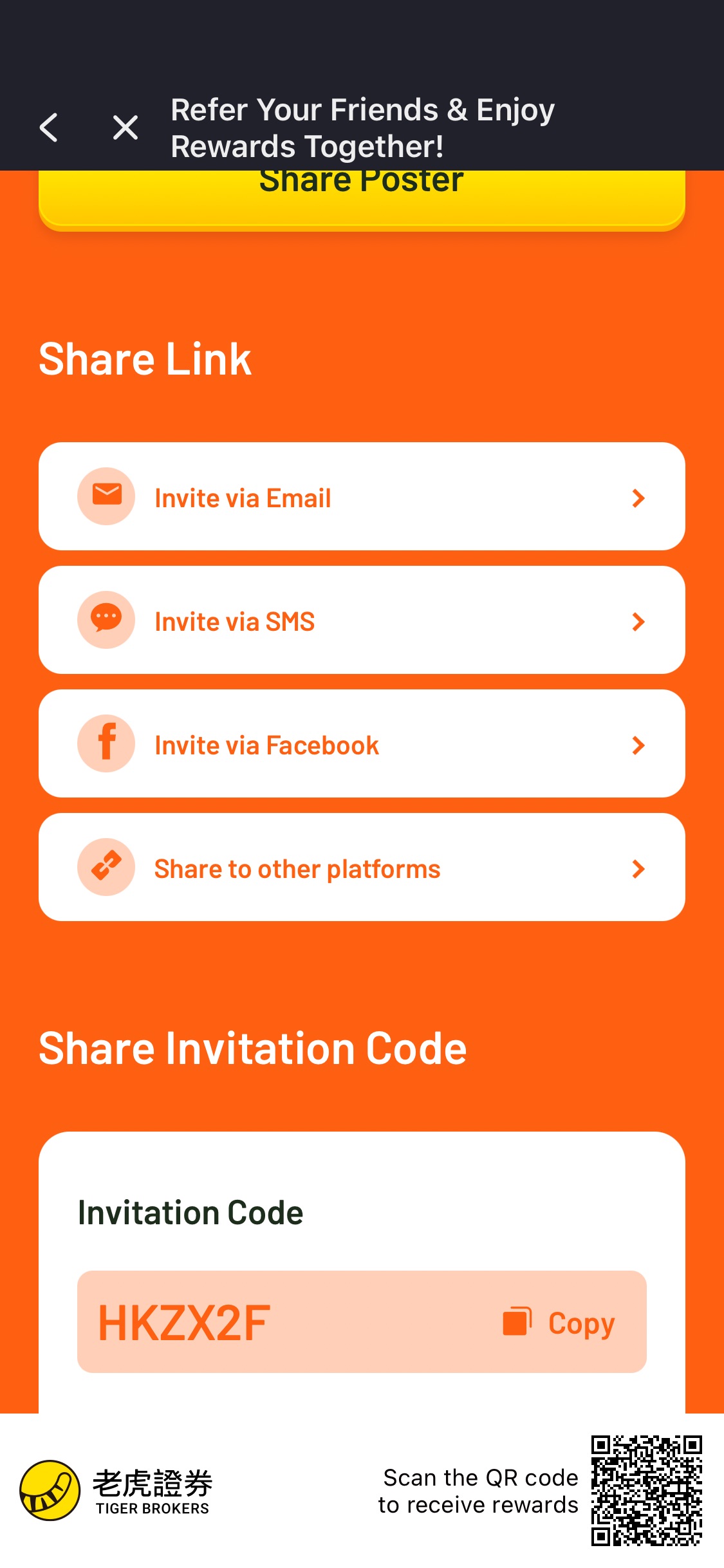Open Share to other platforms
This screenshot has width=724, height=1568.
(x=362, y=868)
